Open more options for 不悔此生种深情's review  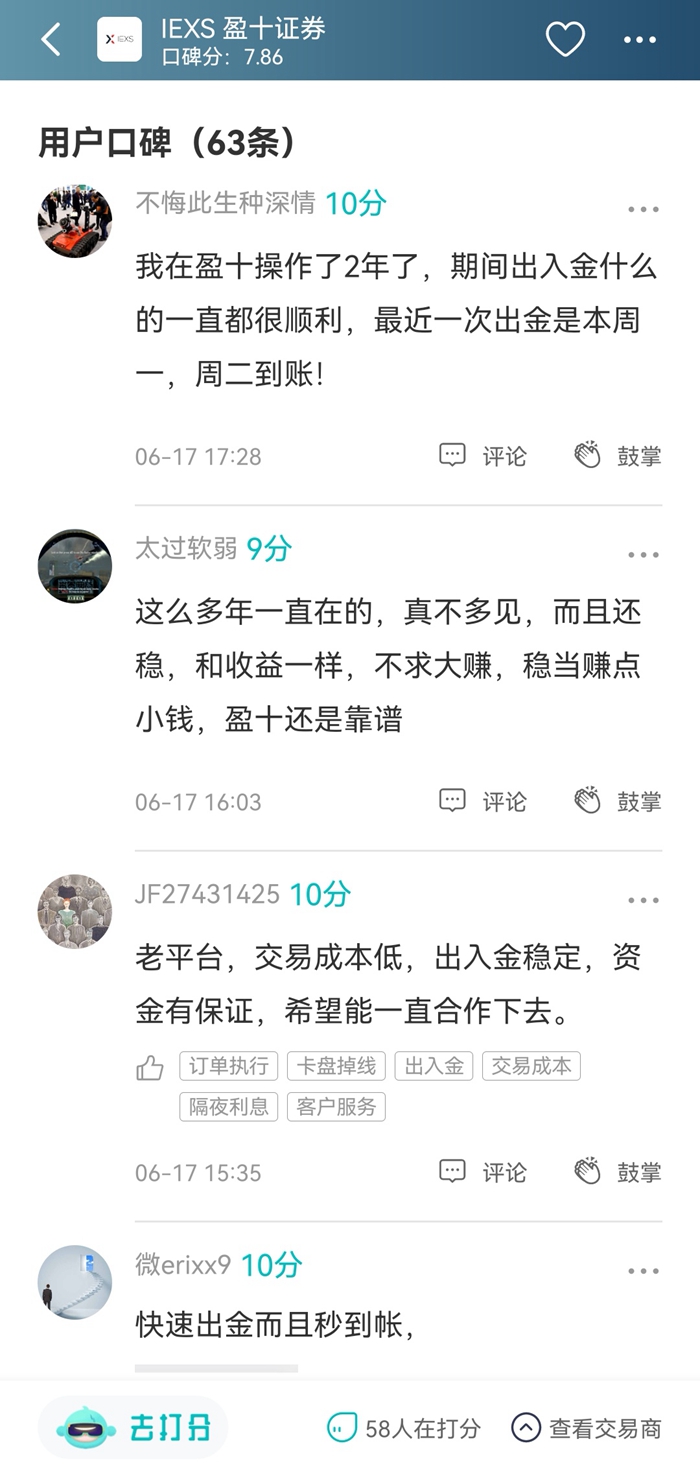pos(643,209)
